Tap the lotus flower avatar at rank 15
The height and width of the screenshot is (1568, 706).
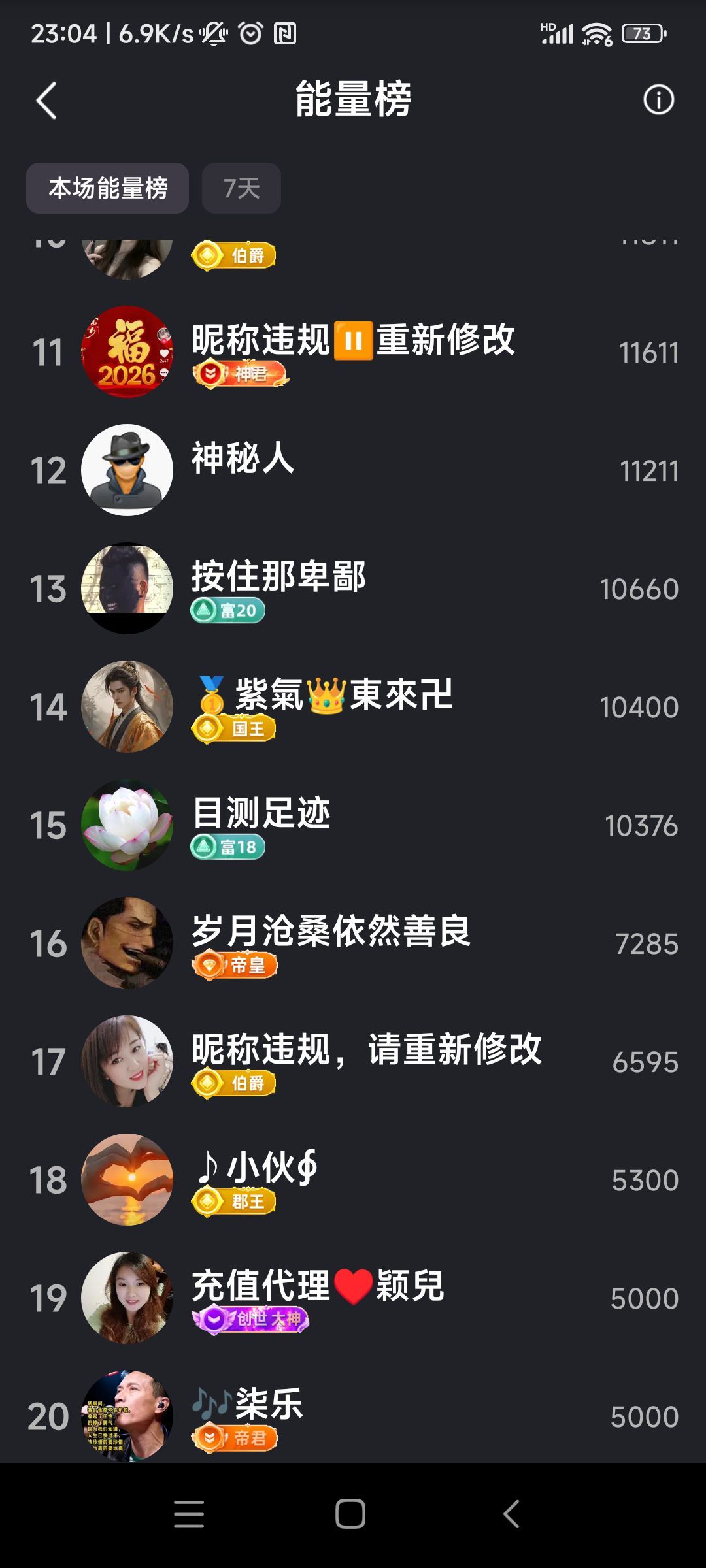(127, 825)
